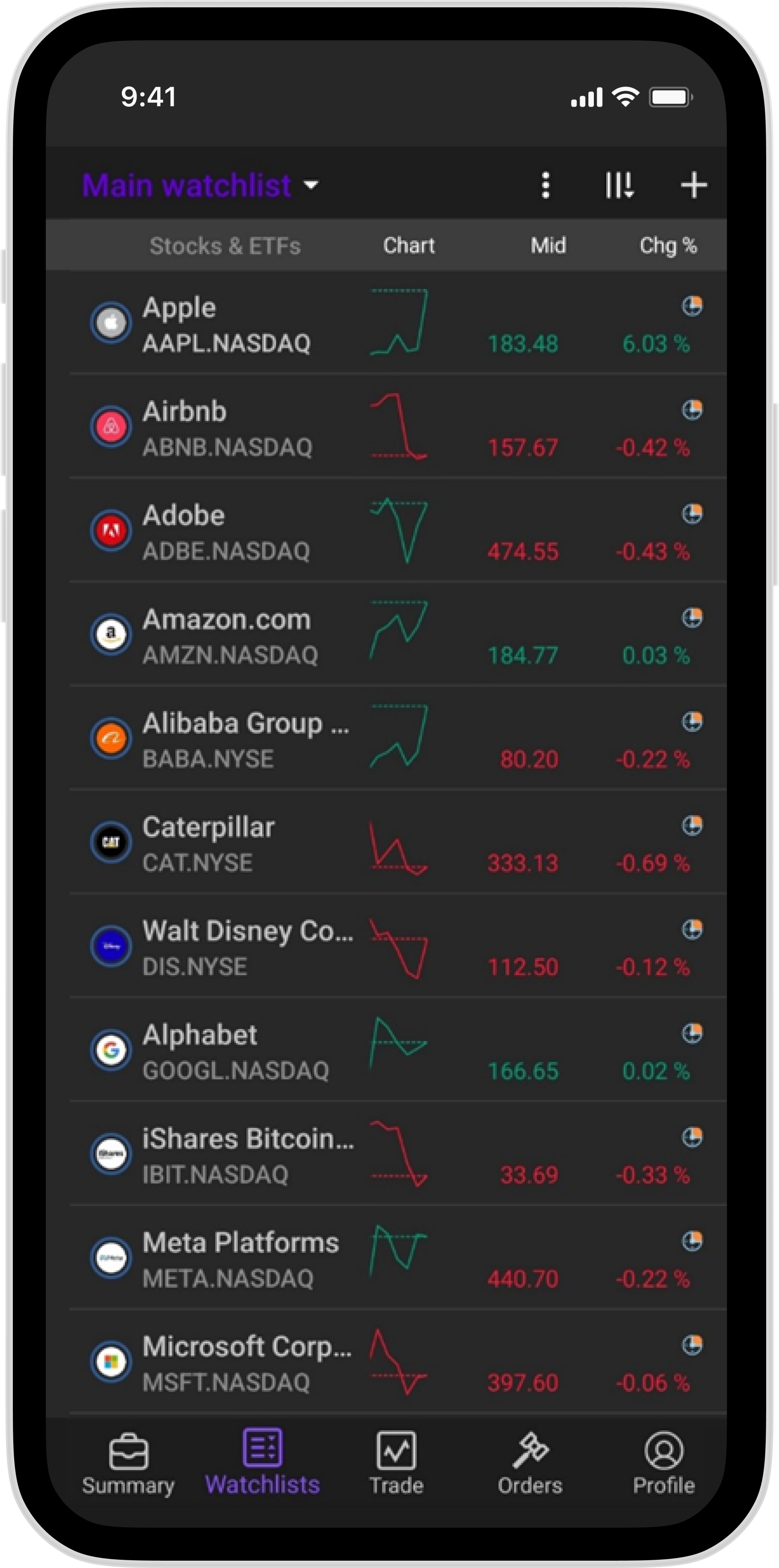779x1568 pixels.
Task: Open the three-dot overflow menu
Action: click(546, 185)
